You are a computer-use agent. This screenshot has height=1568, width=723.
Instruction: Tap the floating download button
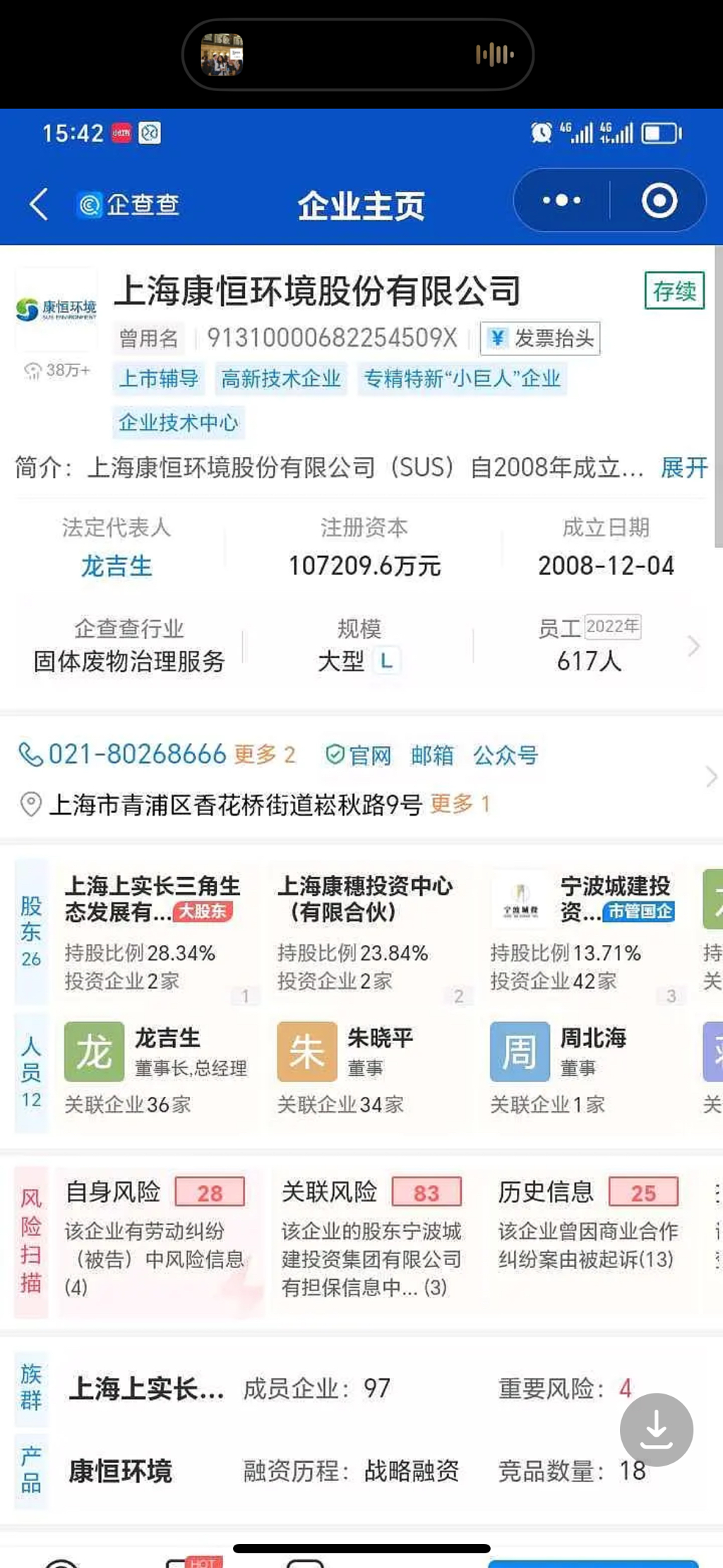click(656, 1429)
